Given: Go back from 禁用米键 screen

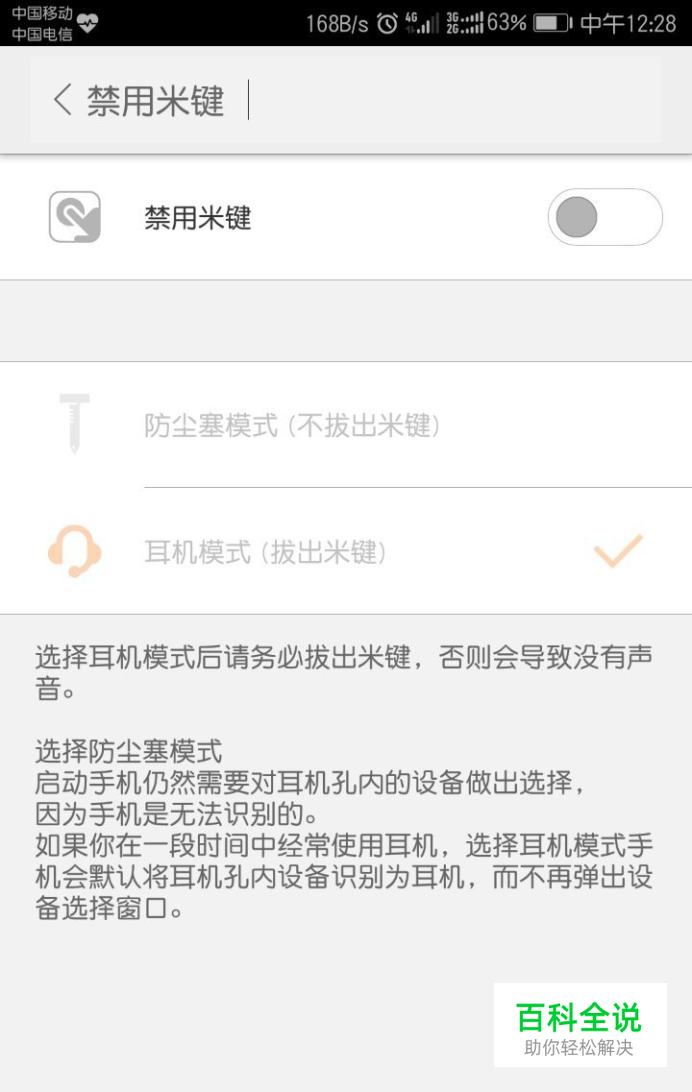Looking at the screenshot, I should coord(63,100).
